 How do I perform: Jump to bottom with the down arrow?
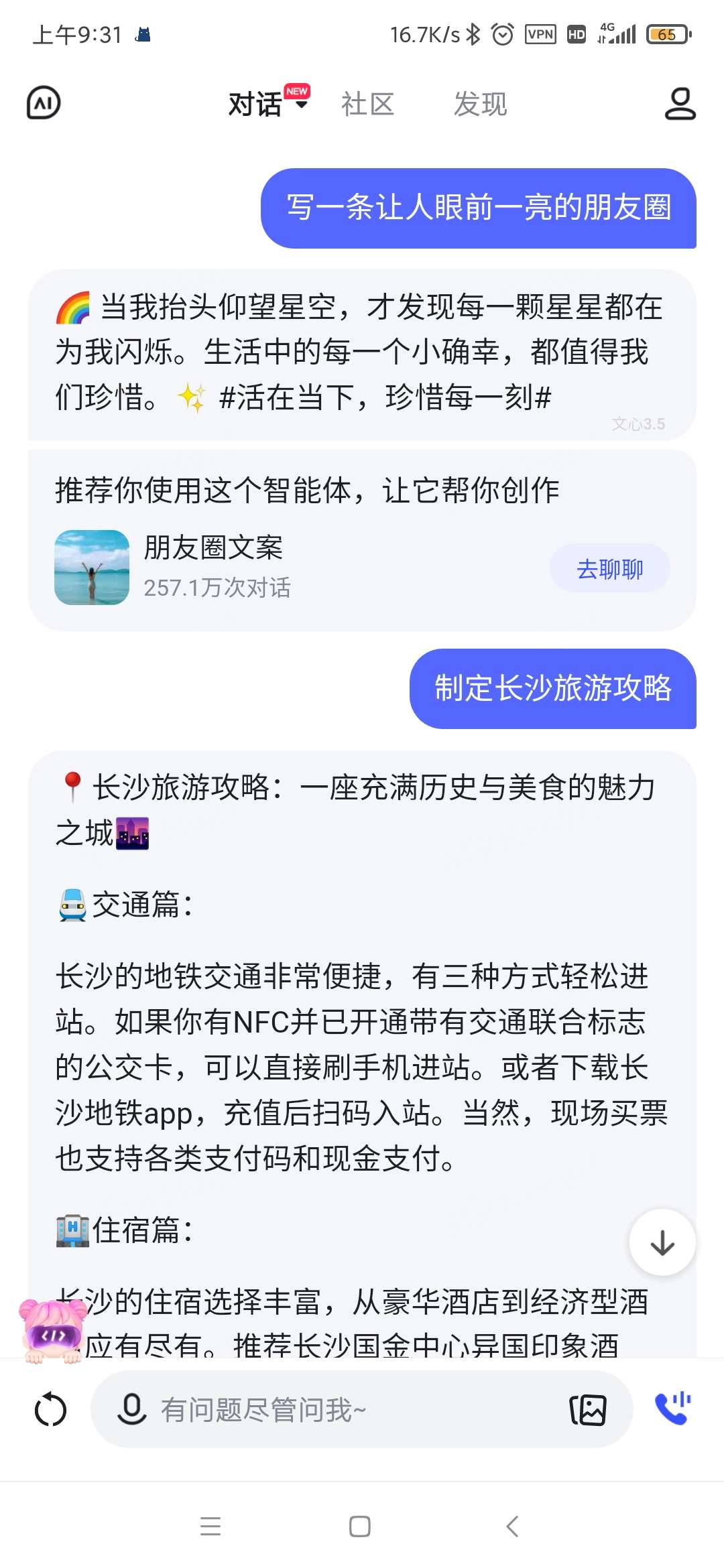[662, 1243]
